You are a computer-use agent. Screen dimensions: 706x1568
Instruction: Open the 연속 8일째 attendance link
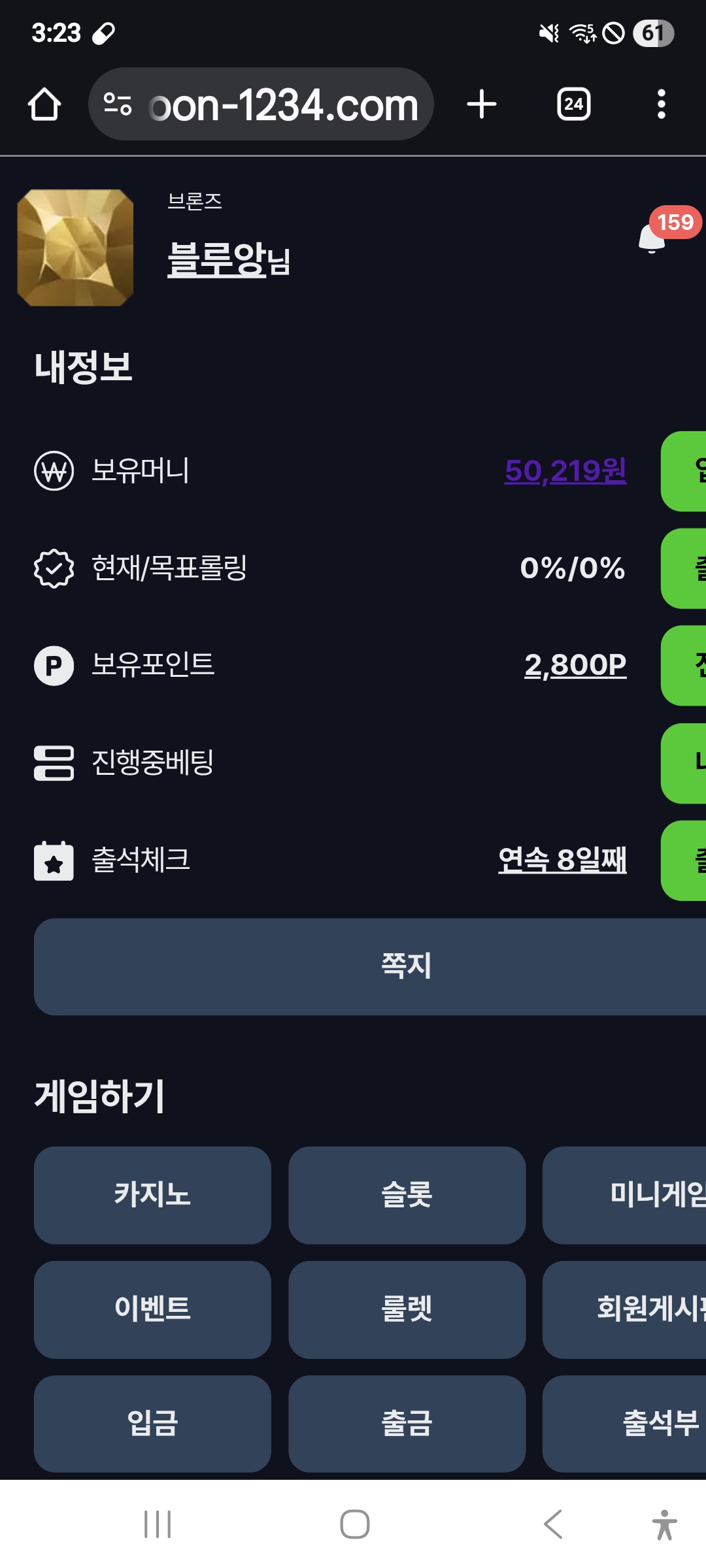click(562, 859)
